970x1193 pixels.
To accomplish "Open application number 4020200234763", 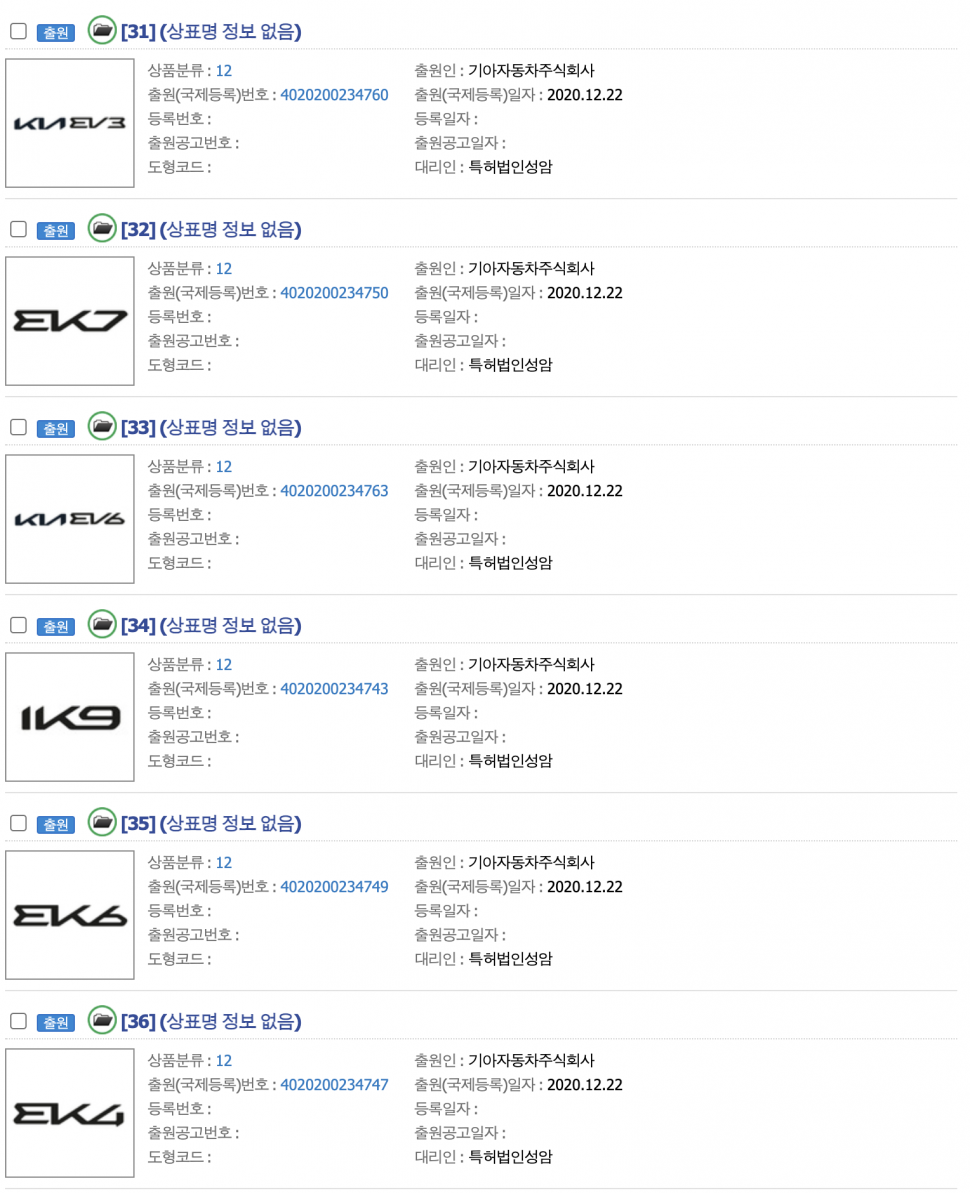I will pos(334,491).
